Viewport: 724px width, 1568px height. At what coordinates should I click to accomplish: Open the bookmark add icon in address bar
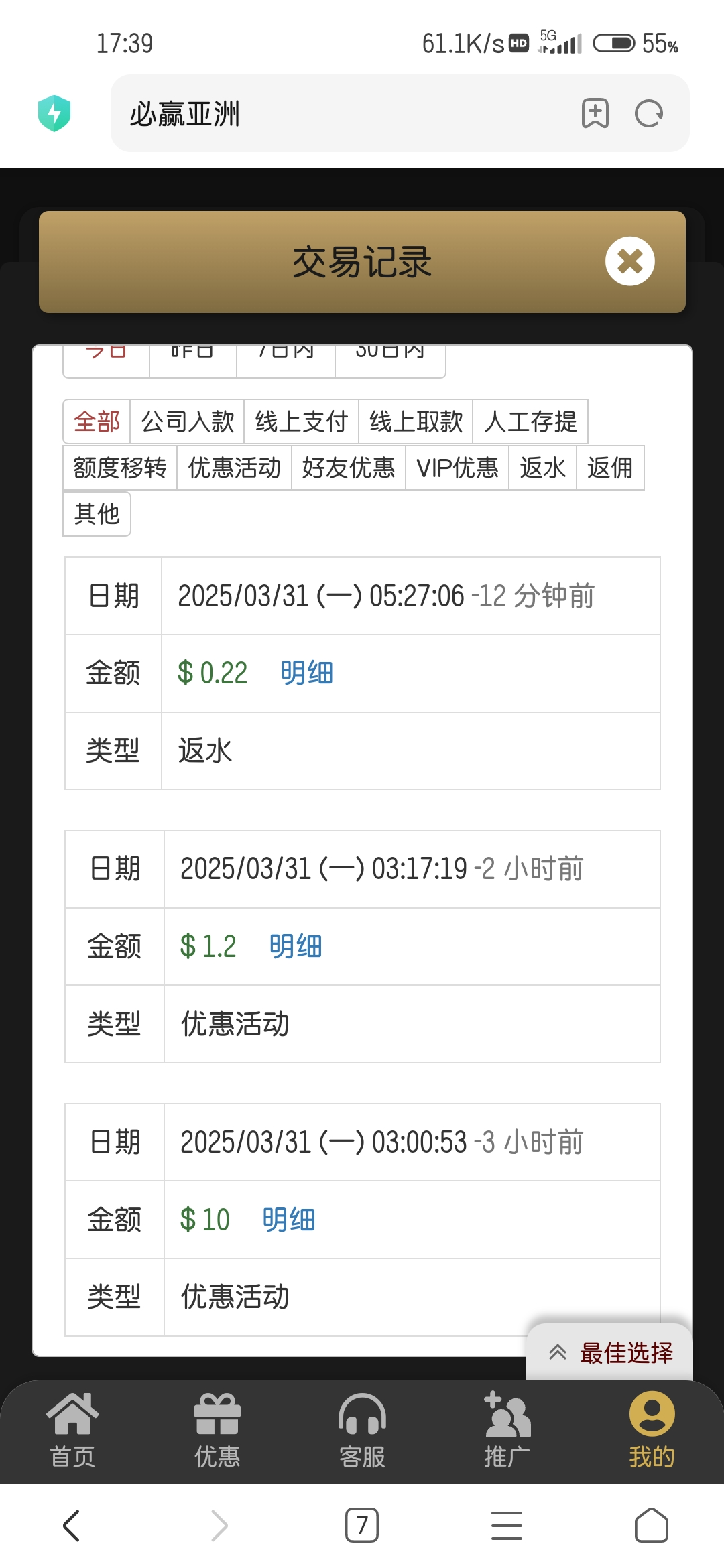coord(595,114)
